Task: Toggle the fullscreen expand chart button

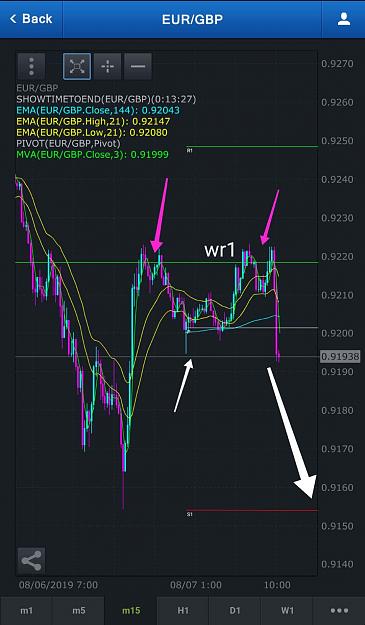Action: [77, 66]
